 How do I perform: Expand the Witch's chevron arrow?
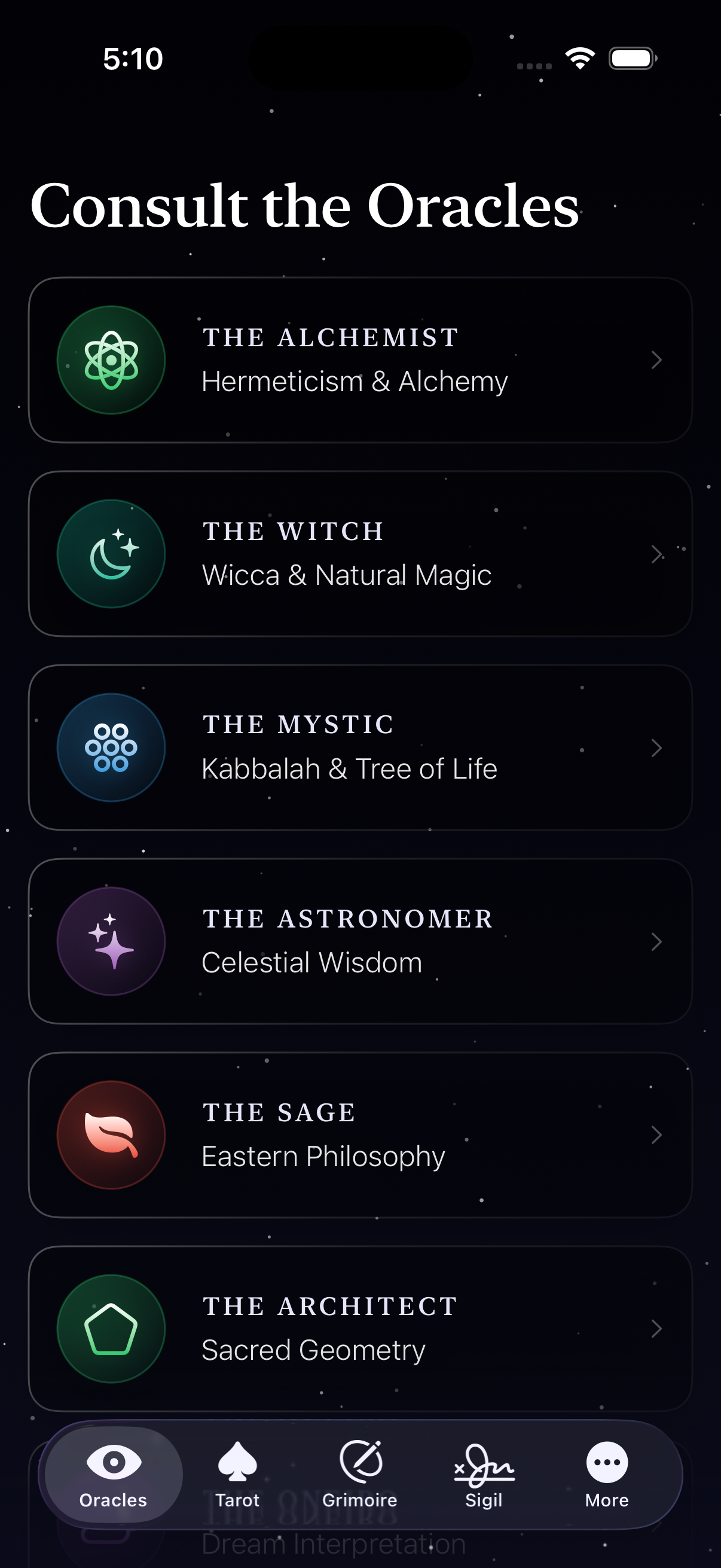657,553
